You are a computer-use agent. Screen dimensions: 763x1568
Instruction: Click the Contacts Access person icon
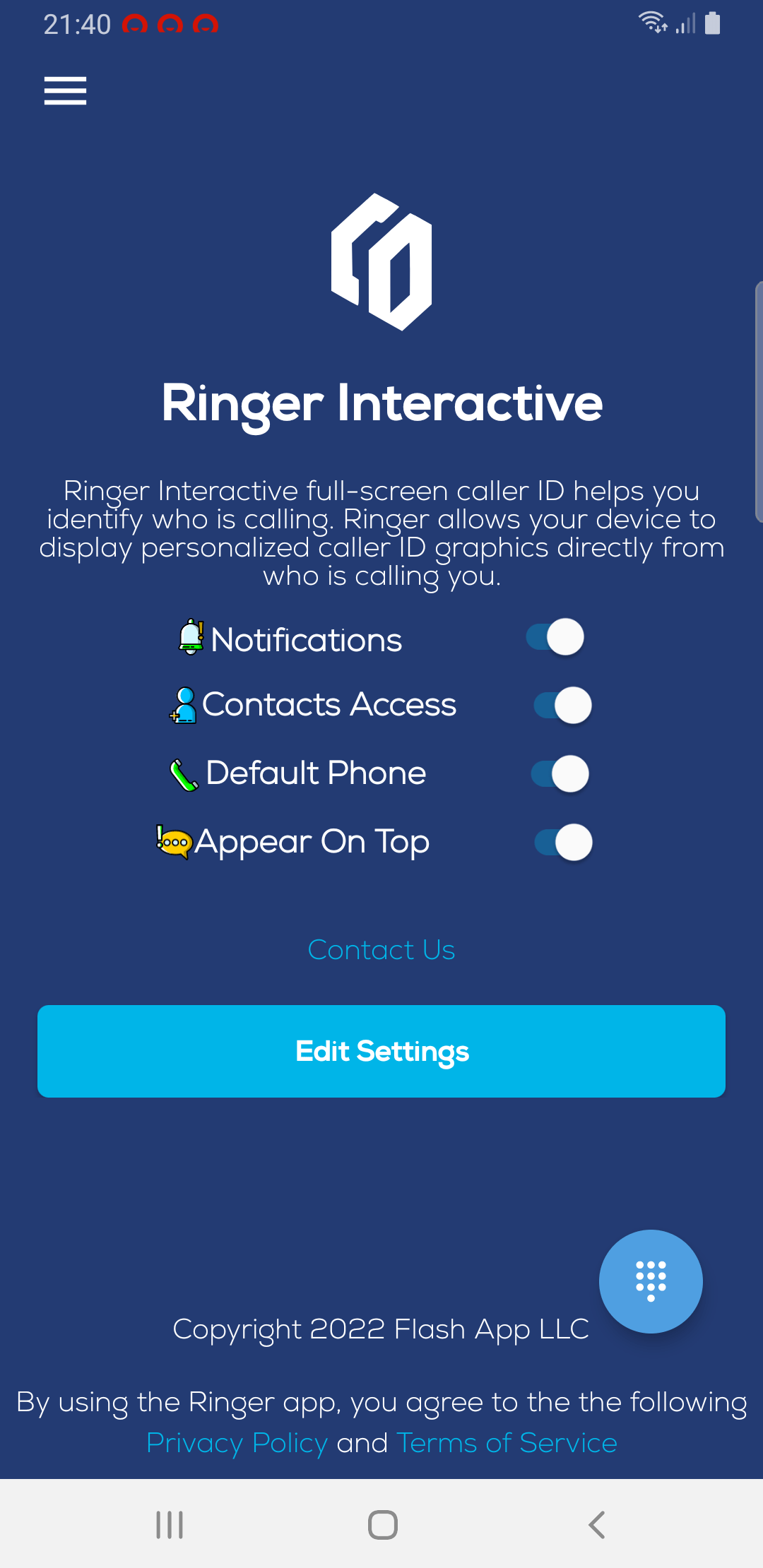point(184,704)
